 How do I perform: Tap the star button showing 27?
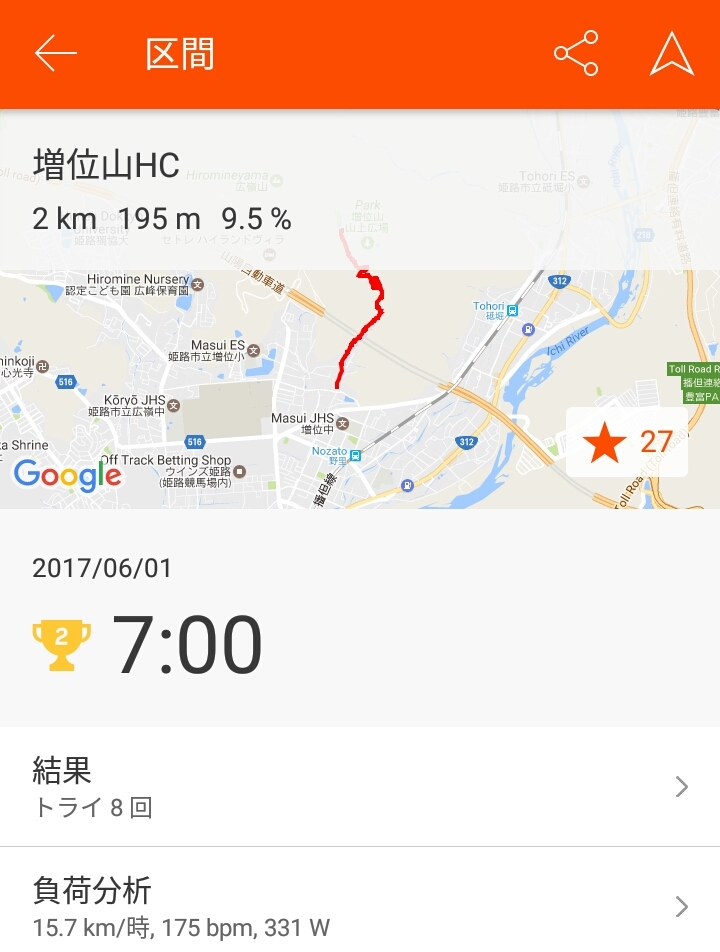[627, 442]
